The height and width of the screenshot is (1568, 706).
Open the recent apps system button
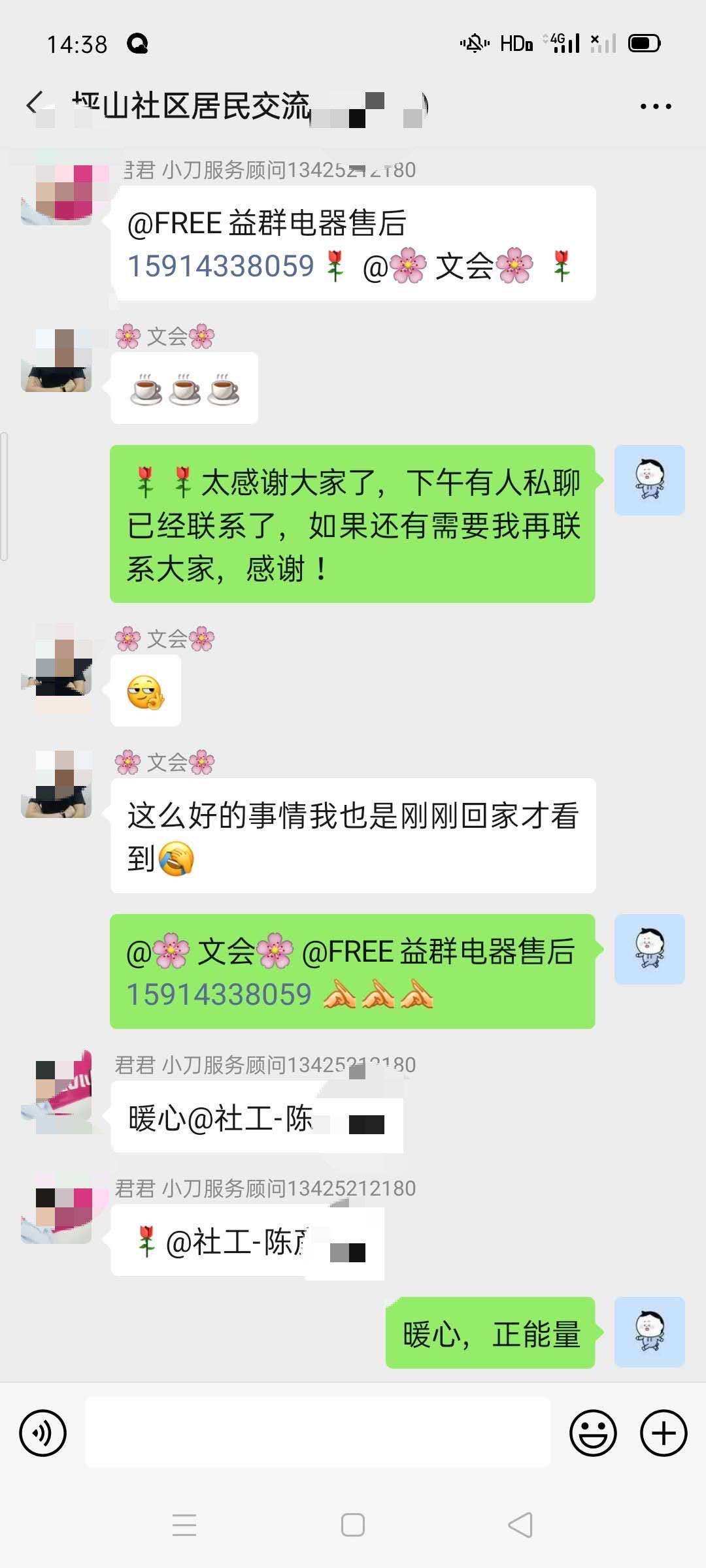click(184, 1525)
